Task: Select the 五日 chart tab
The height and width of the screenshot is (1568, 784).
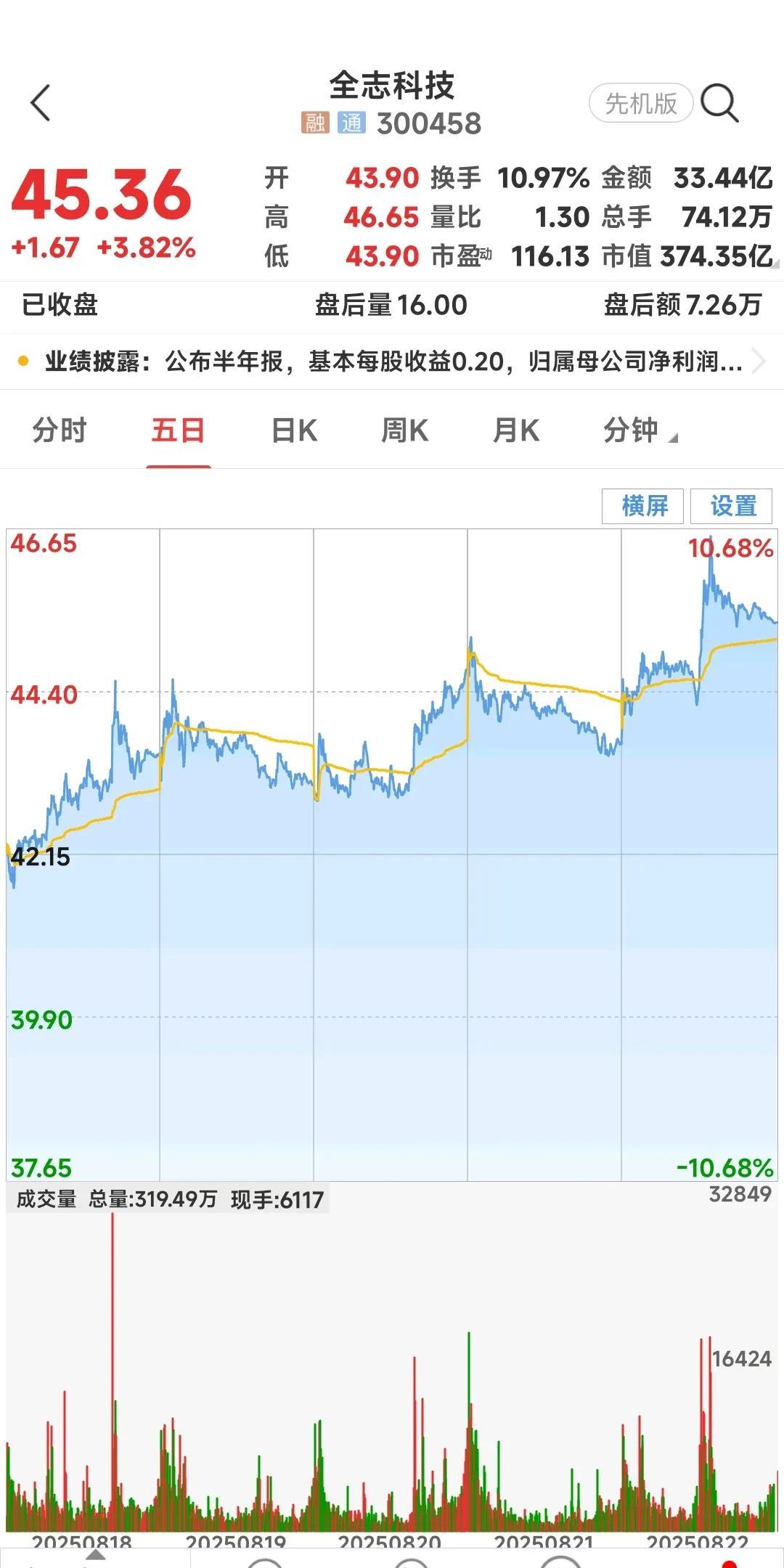Action: [178, 430]
